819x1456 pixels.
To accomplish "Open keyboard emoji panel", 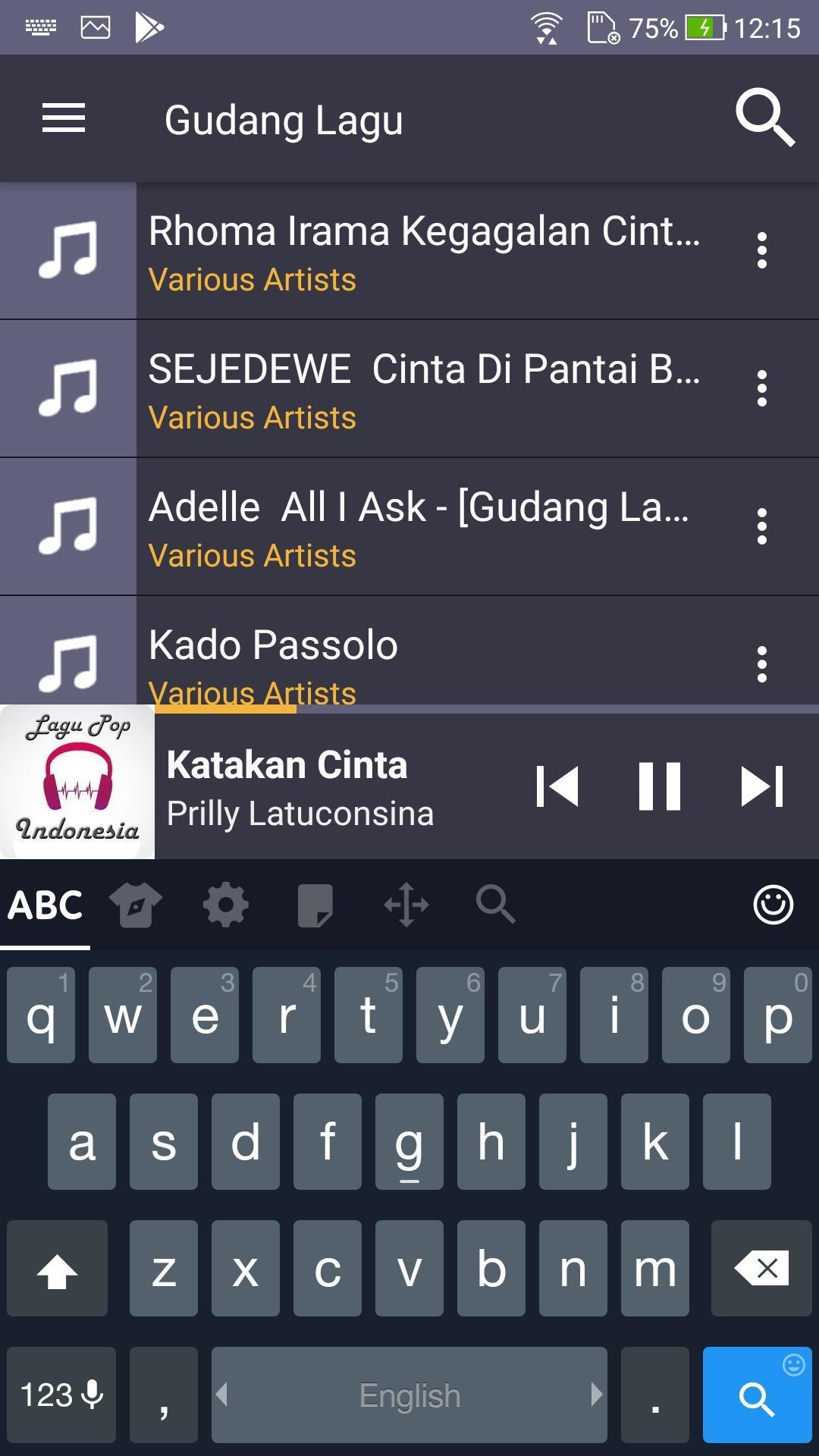I will coord(773,905).
